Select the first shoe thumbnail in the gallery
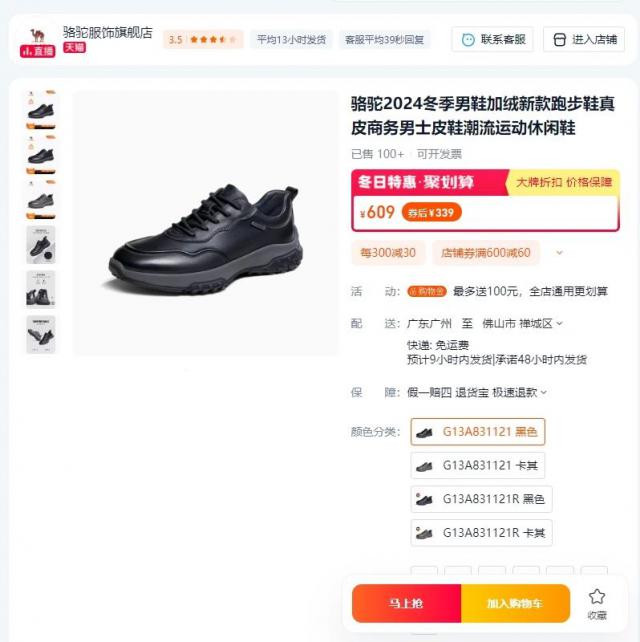The width and height of the screenshot is (640, 642). 41,109
